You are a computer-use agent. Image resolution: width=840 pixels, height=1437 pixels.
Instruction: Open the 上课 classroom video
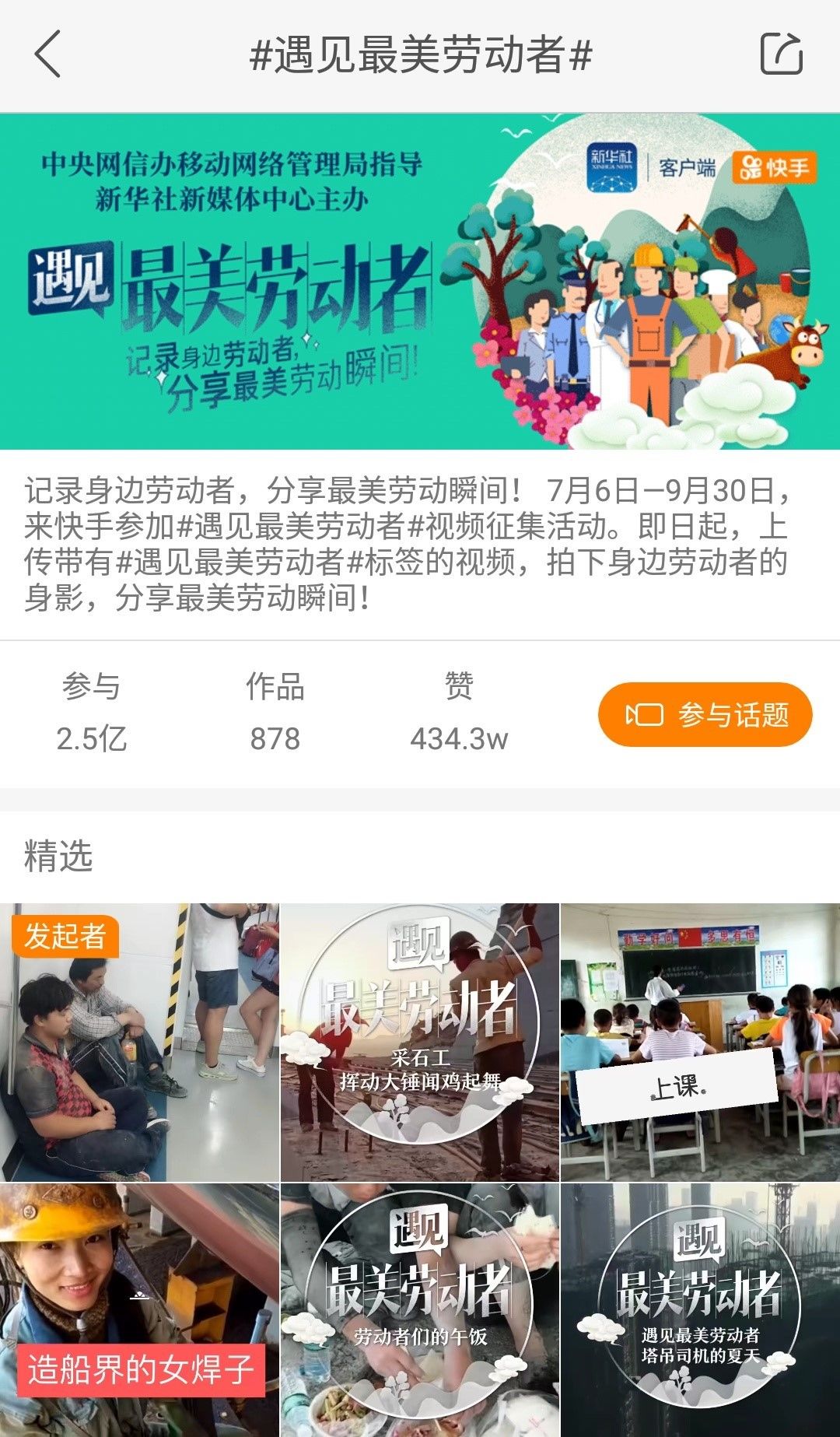[700, 1043]
